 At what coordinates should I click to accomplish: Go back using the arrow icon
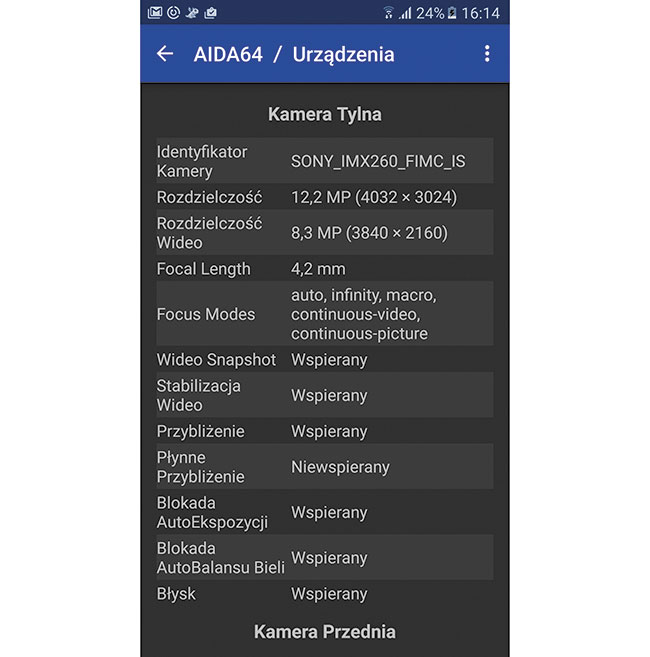pyautogui.click(x=165, y=54)
